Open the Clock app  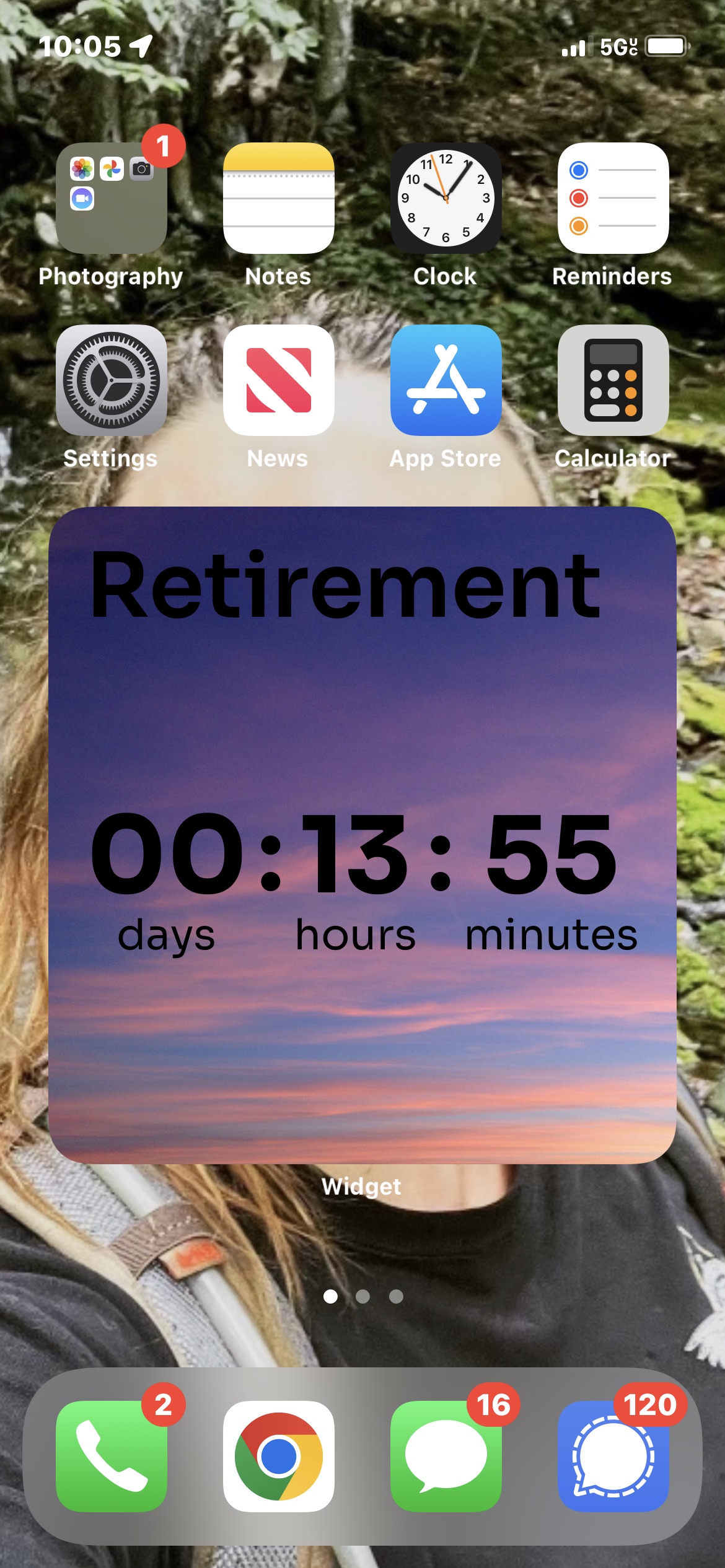446,198
